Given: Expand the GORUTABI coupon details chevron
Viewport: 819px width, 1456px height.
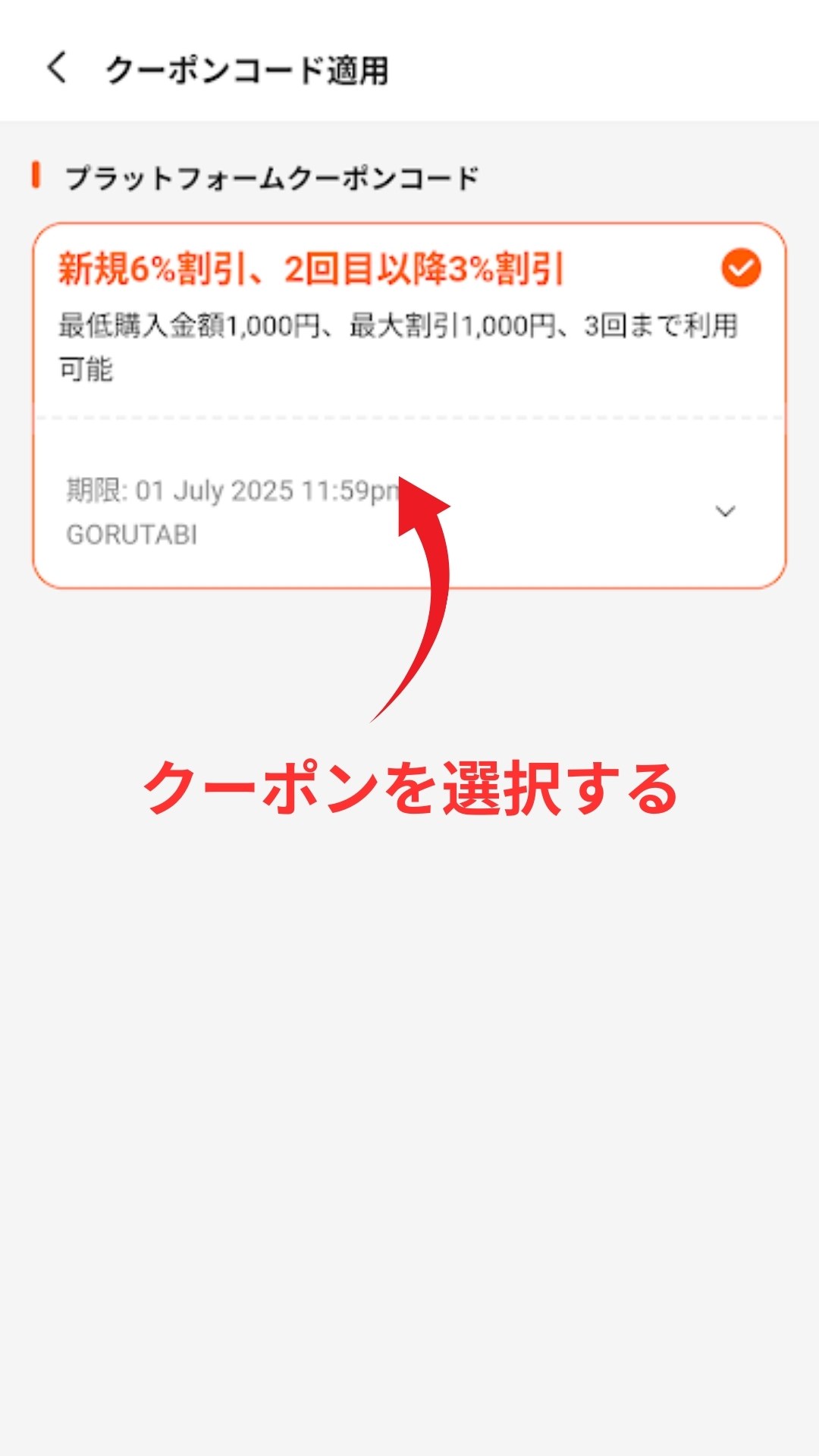Looking at the screenshot, I should tap(726, 512).
